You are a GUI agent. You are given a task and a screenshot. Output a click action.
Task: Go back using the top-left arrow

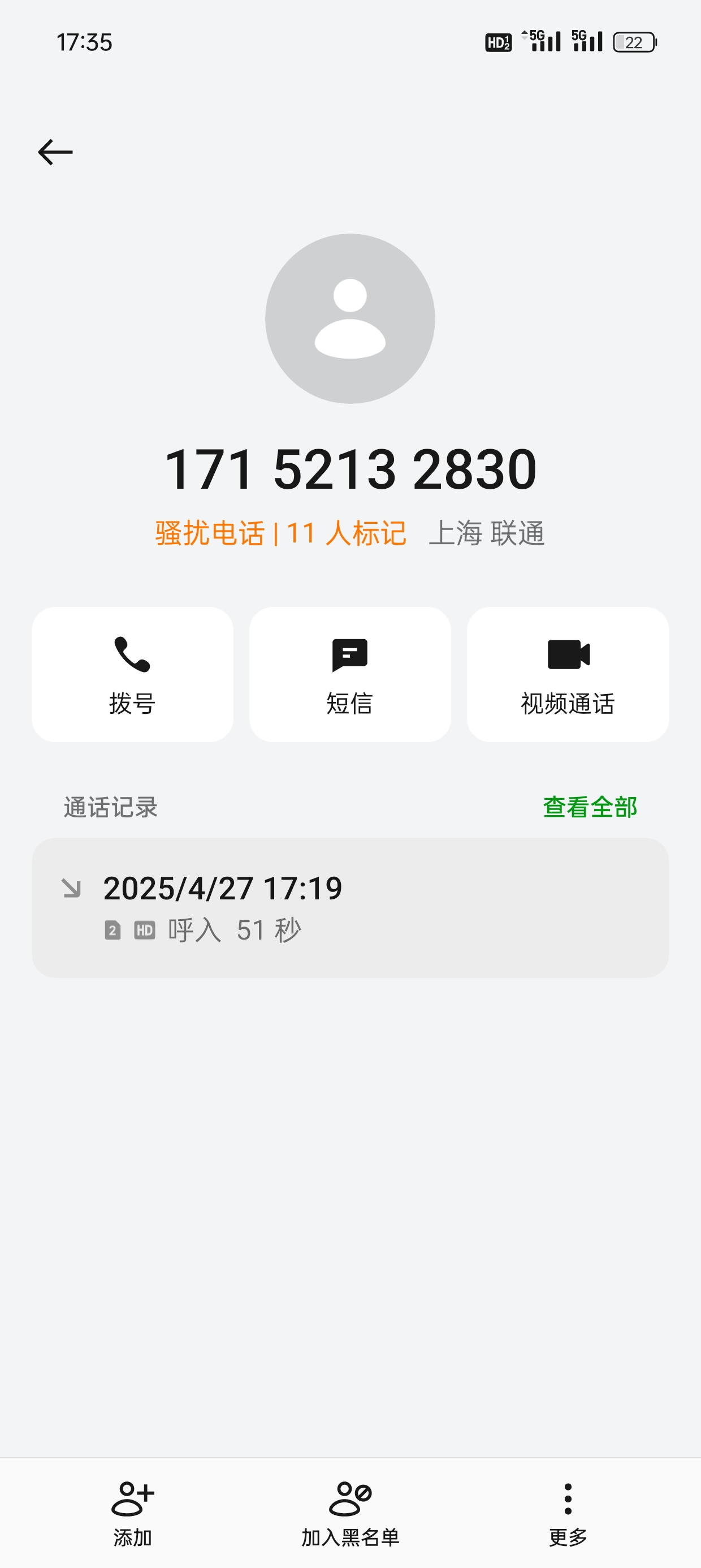pos(55,152)
